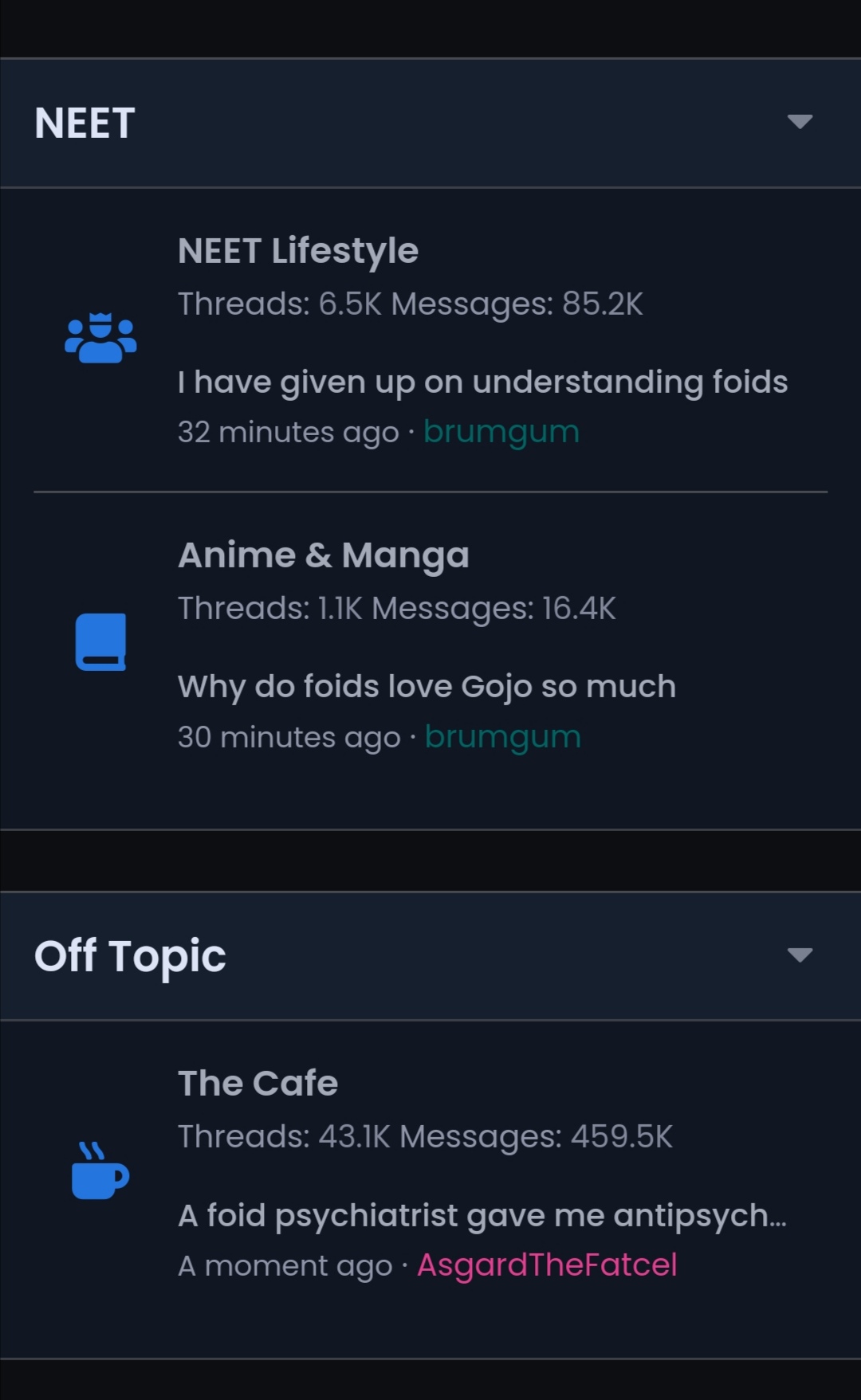Collapse the Off Topic category section

click(800, 955)
